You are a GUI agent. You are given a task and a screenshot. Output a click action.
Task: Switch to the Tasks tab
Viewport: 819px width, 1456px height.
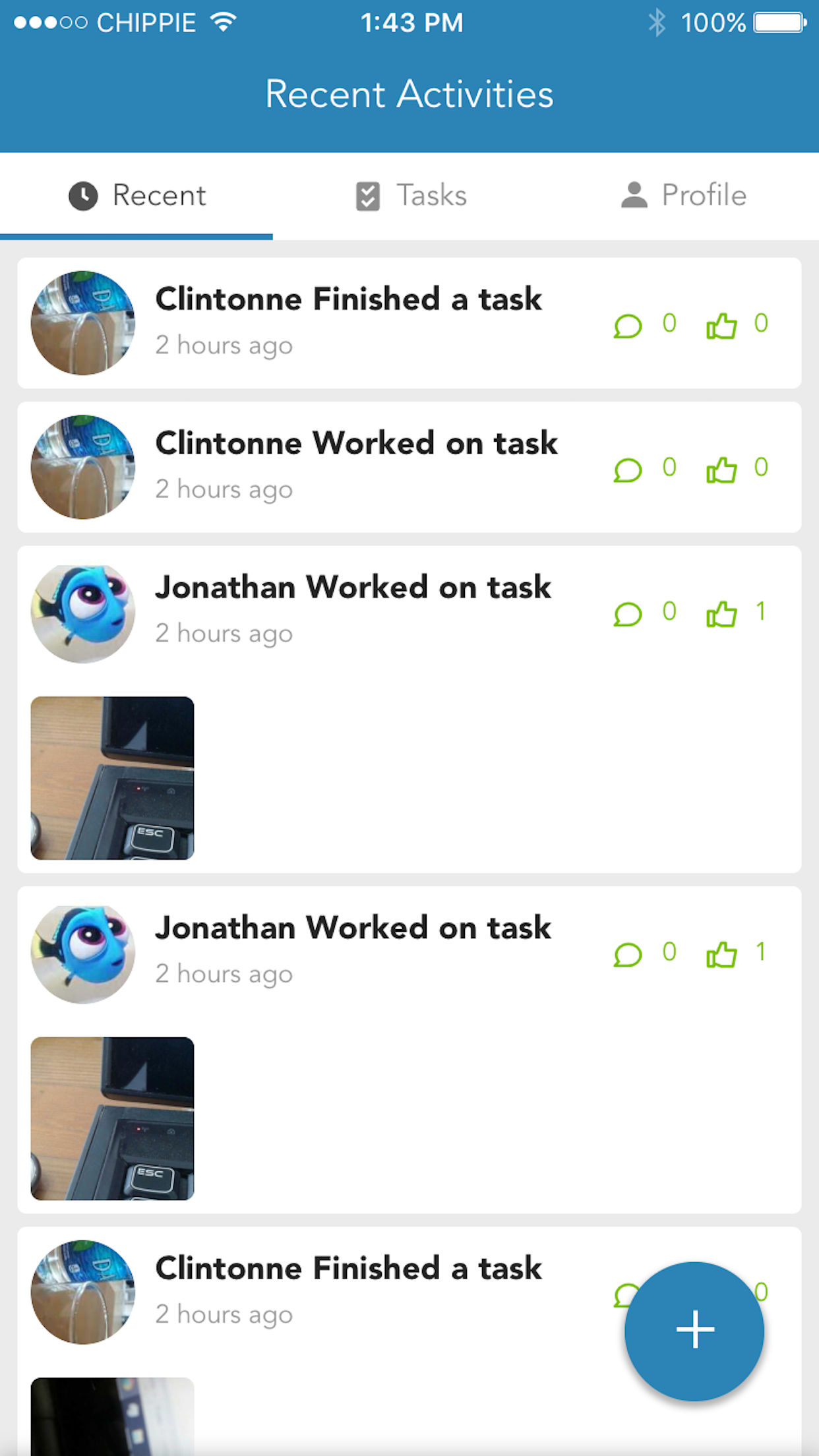click(x=411, y=196)
